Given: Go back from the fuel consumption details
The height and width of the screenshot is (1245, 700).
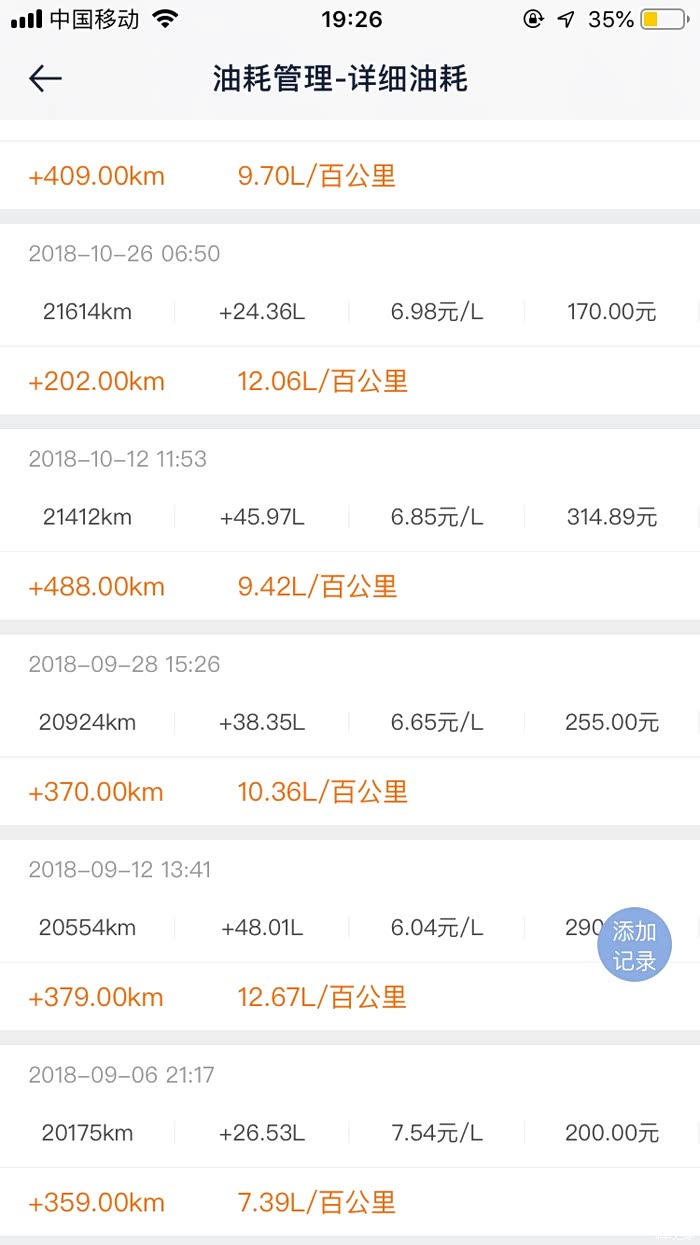Looking at the screenshot, I should pos(45,79).
